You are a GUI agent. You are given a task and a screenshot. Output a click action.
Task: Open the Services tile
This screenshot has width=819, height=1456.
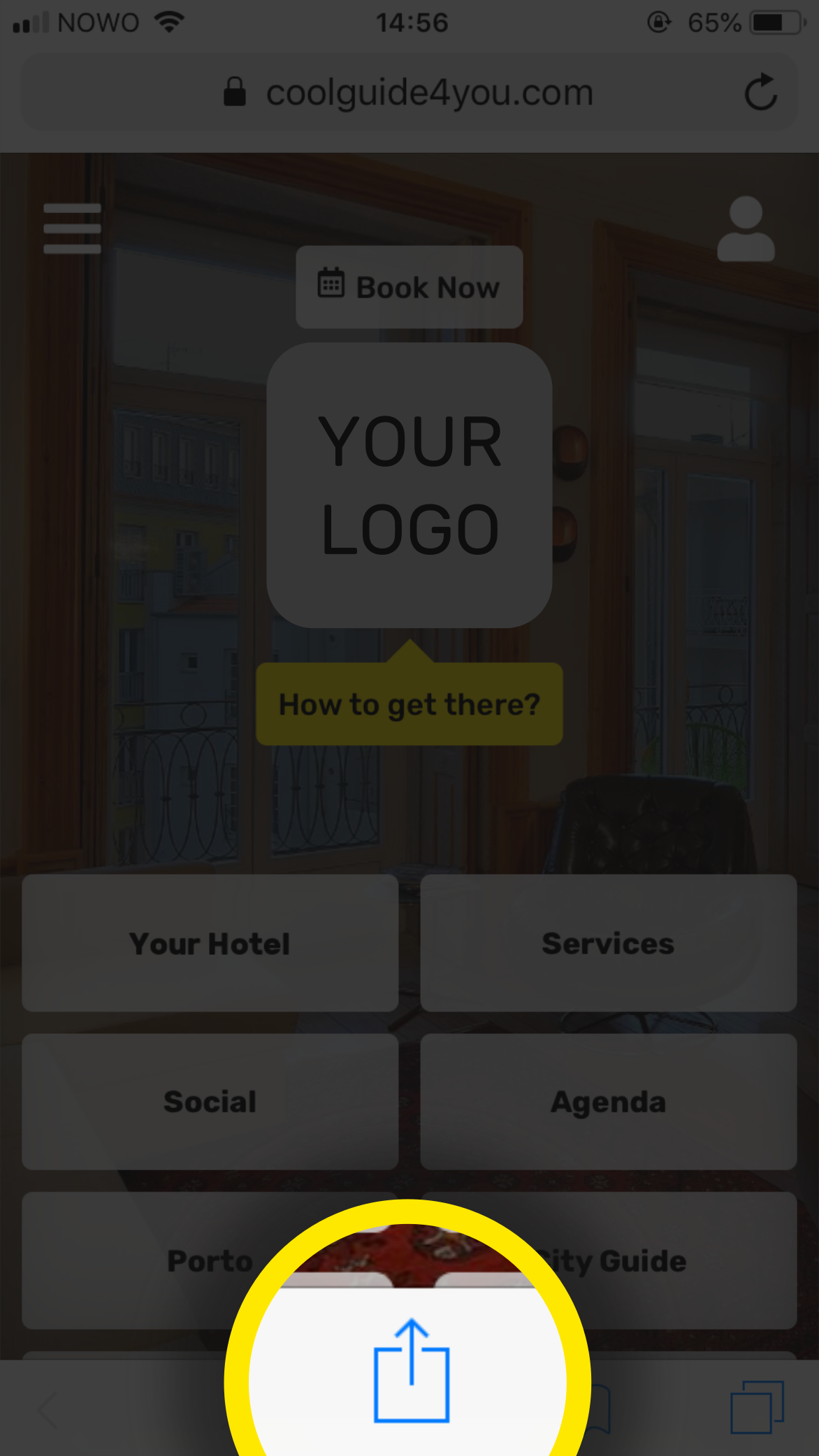(607, 943)
